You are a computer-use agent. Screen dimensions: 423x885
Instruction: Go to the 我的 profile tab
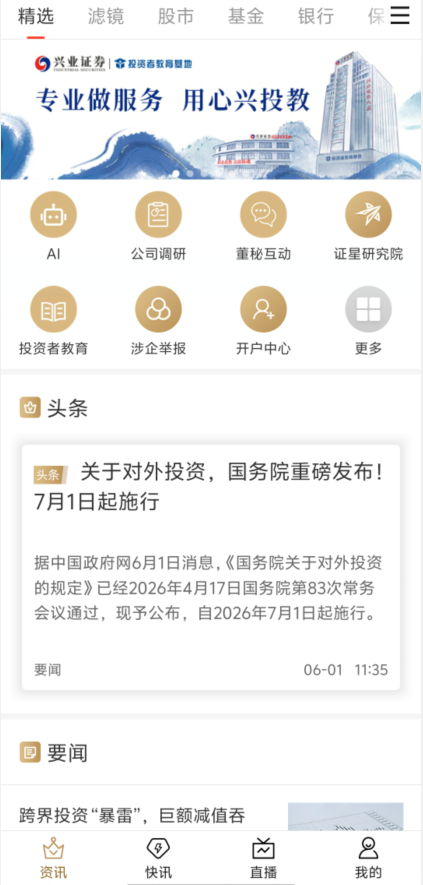coord(369,858)
